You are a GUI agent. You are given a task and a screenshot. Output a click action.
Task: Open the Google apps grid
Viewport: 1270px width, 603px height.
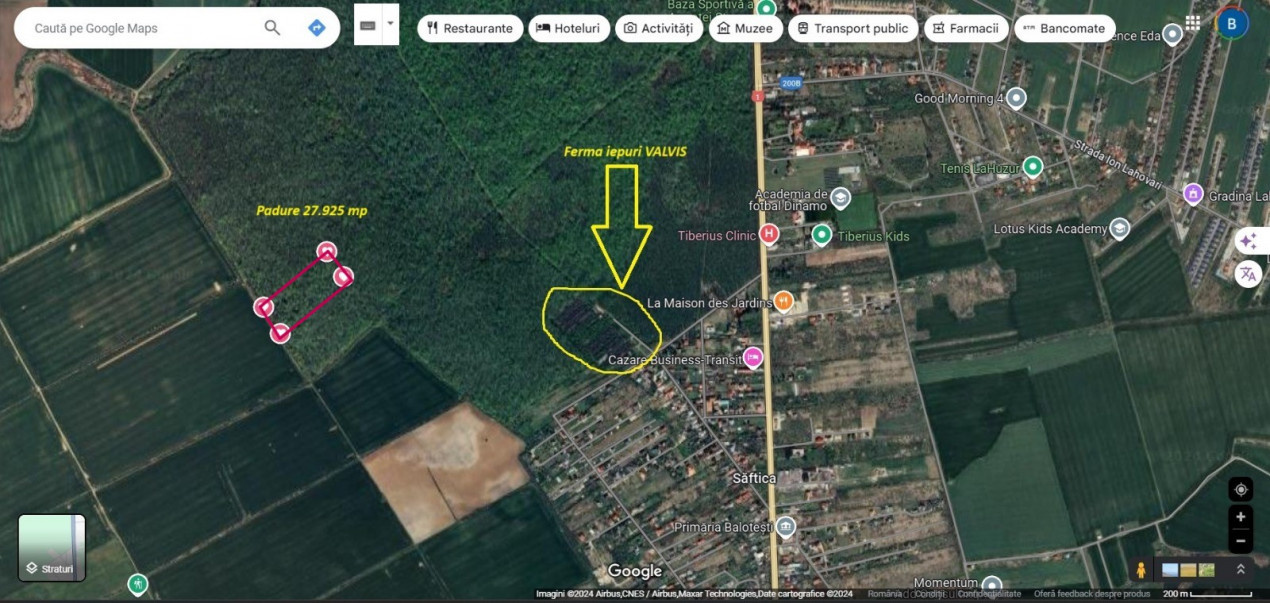[x=1193, y=22]
